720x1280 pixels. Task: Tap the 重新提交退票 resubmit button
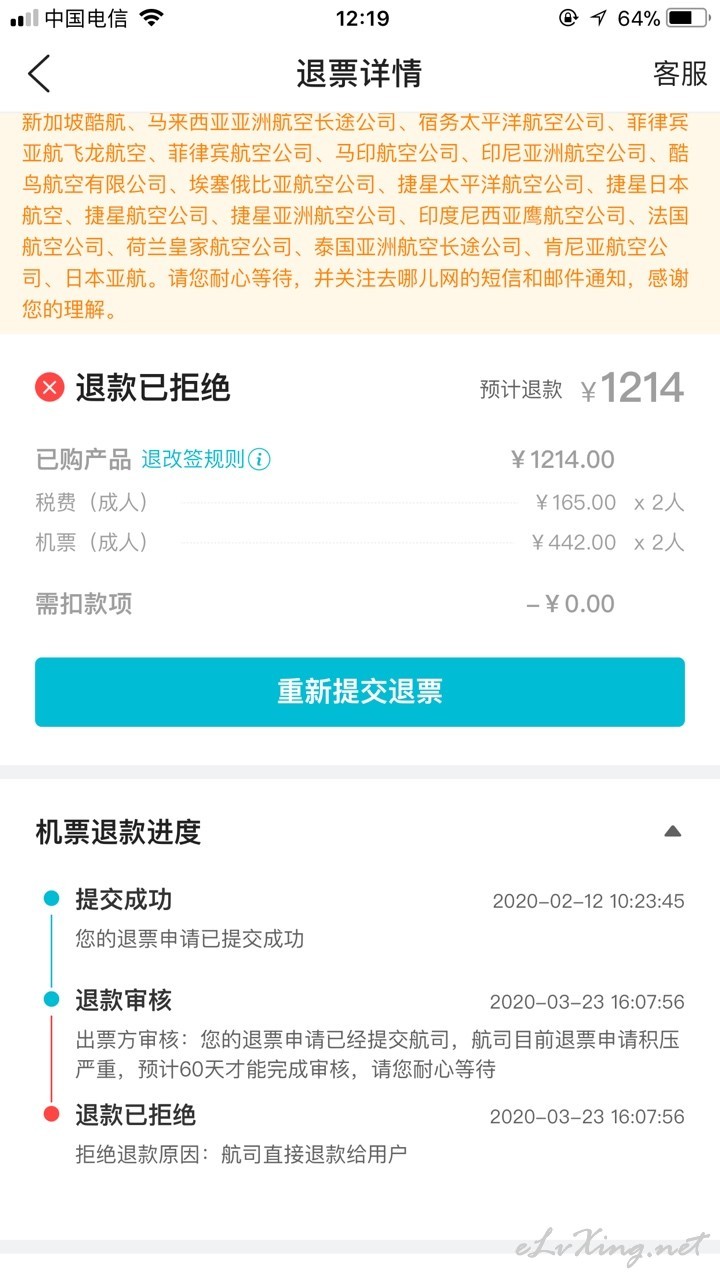(360, 692)
